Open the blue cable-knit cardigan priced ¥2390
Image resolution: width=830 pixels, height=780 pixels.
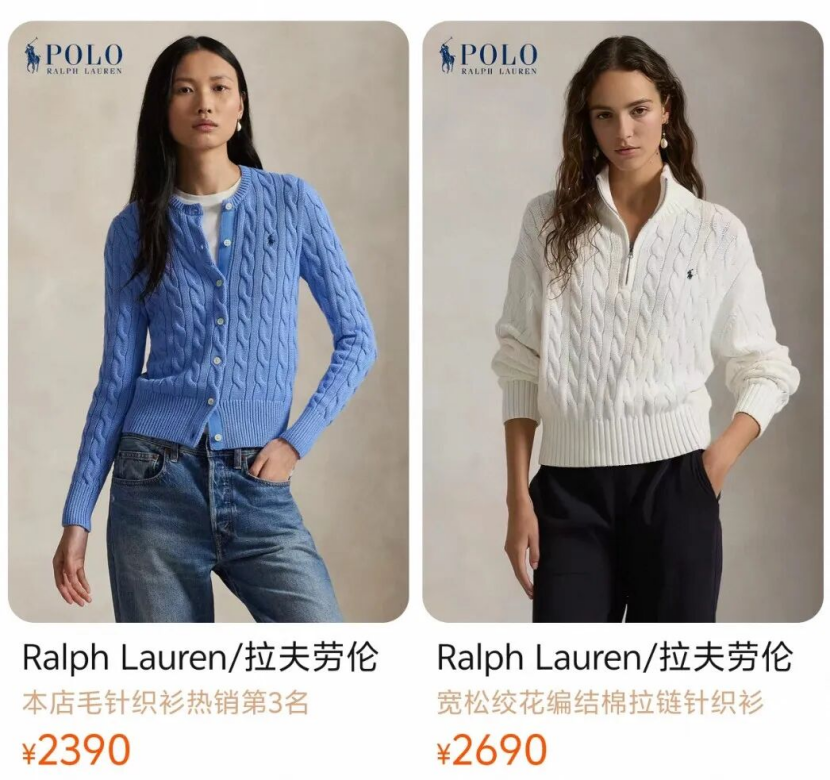coord(208,322)
